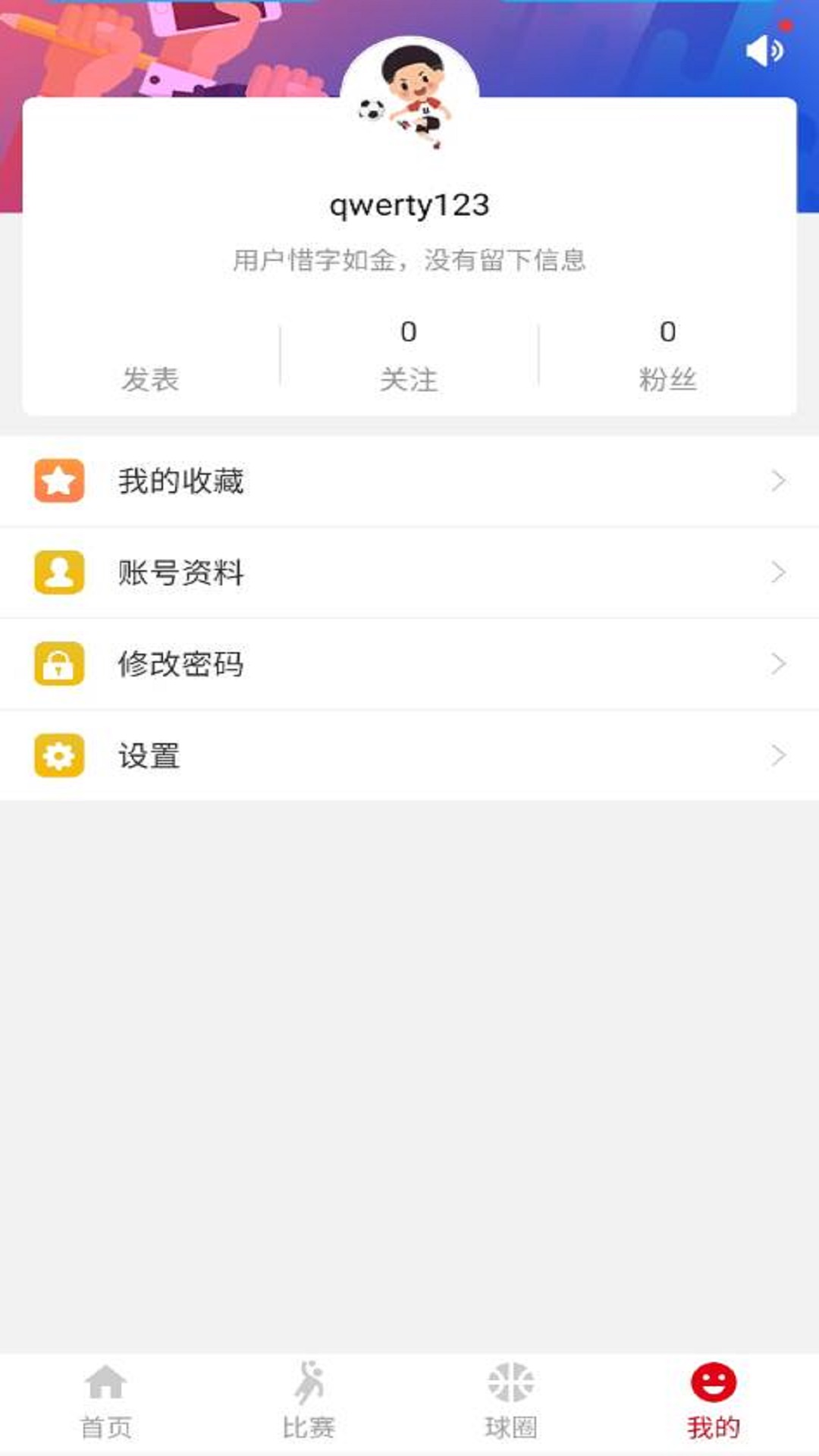The image size is (819, 1456).
Task: Switch to the 球圈 community tab
Action: tap(511, 1401)
